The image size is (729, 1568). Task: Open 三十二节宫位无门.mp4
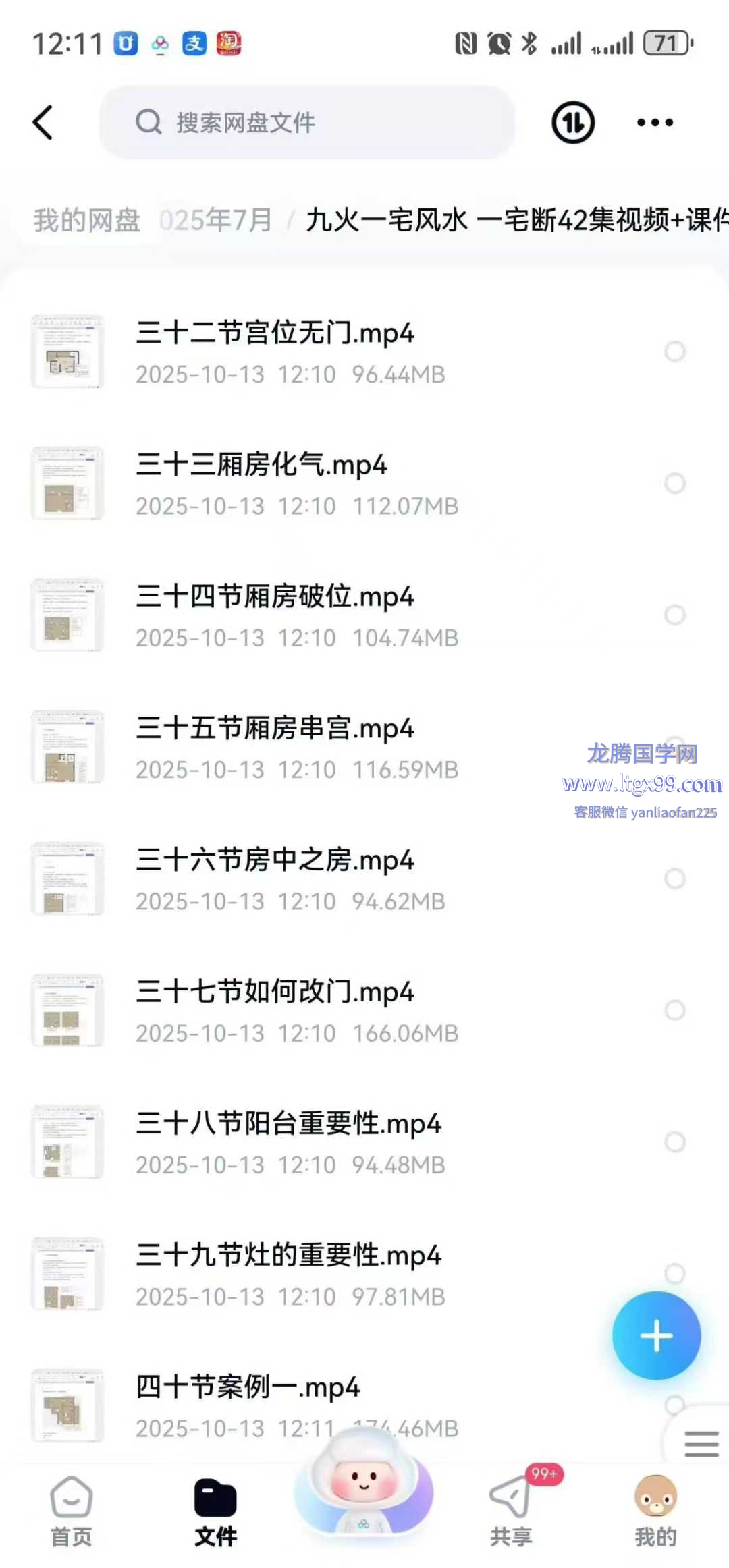[275, 333]
